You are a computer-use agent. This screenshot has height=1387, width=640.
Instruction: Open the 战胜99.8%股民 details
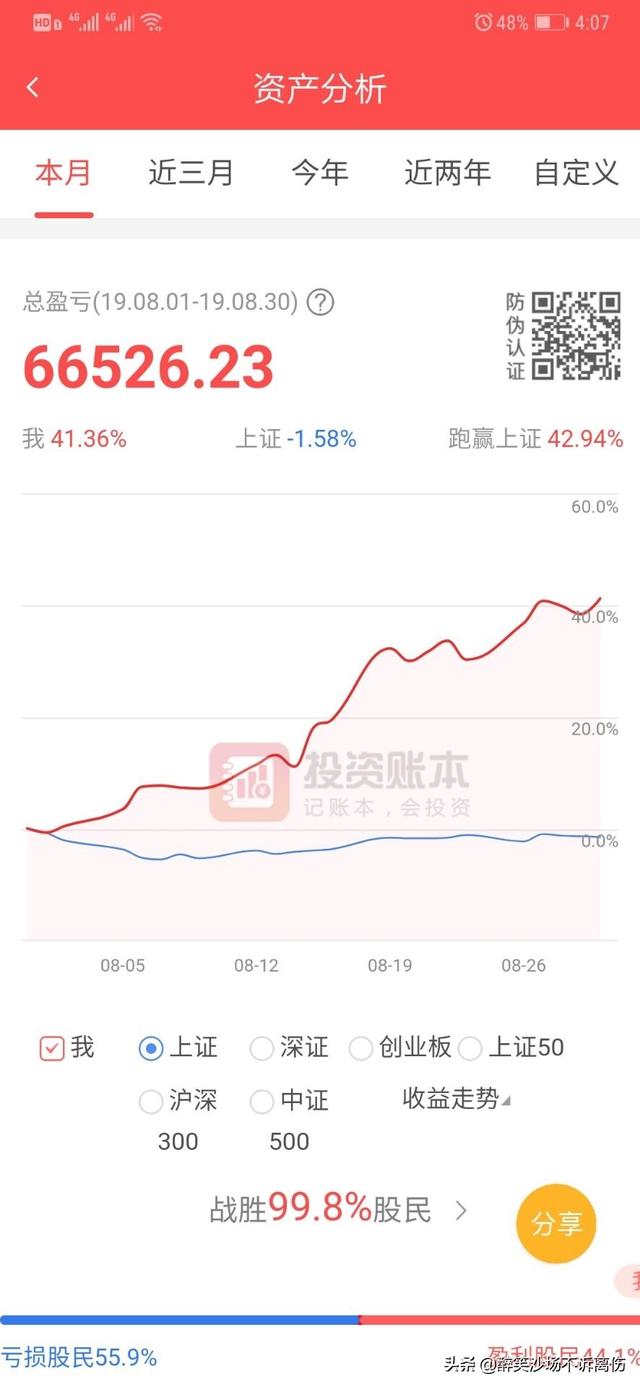tap(338, 1210)
